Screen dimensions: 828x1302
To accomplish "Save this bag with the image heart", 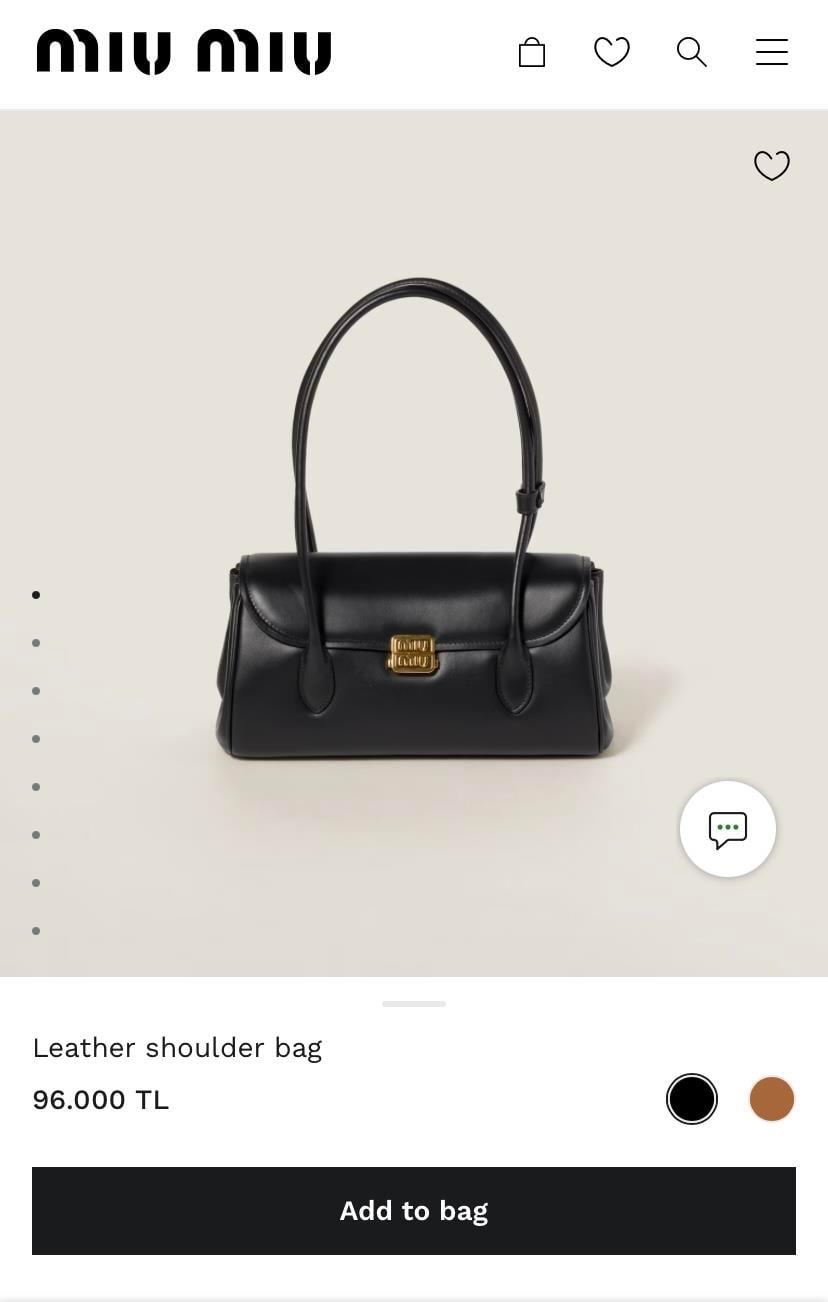I will tap(772, 165).
